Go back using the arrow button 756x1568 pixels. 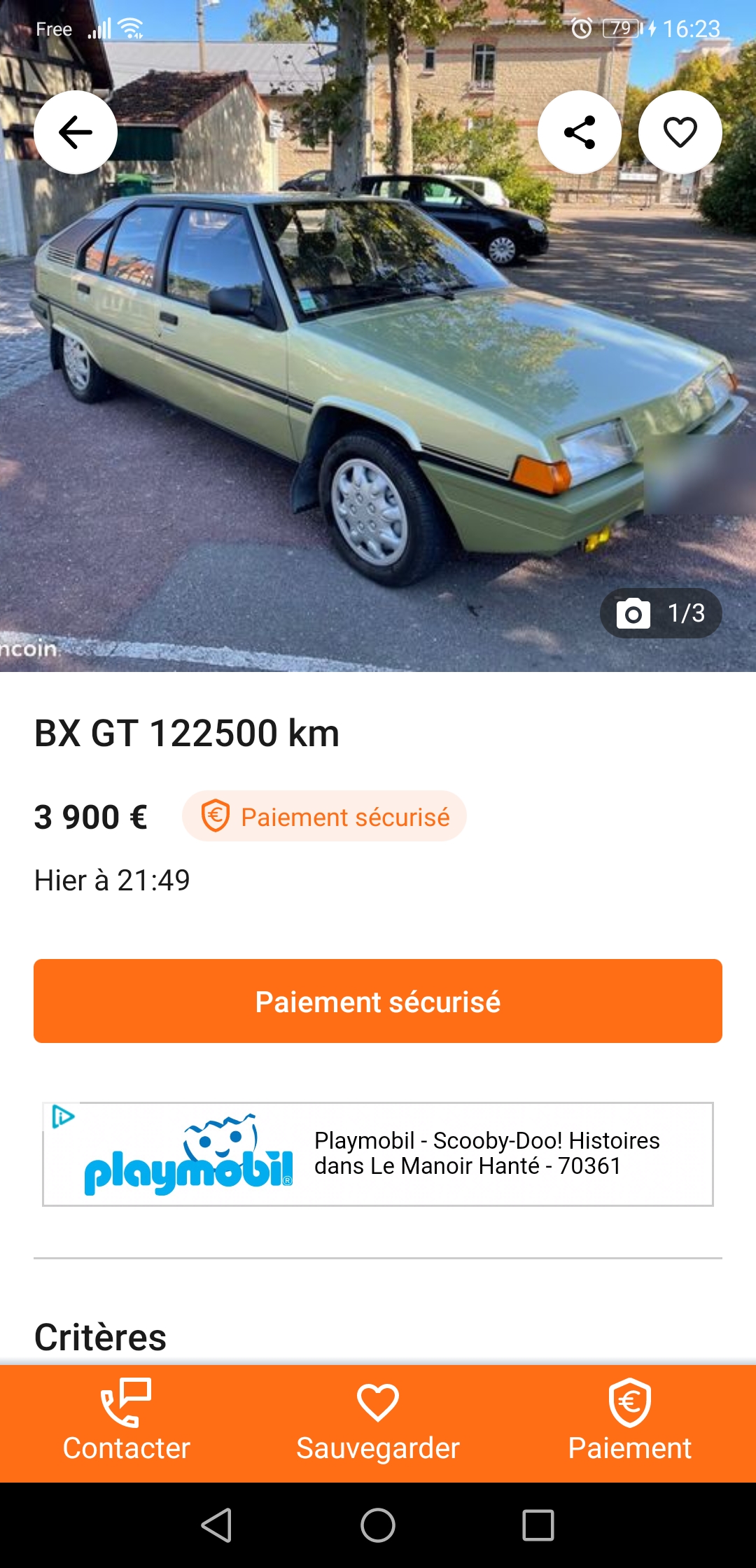(x=76, y=132)
